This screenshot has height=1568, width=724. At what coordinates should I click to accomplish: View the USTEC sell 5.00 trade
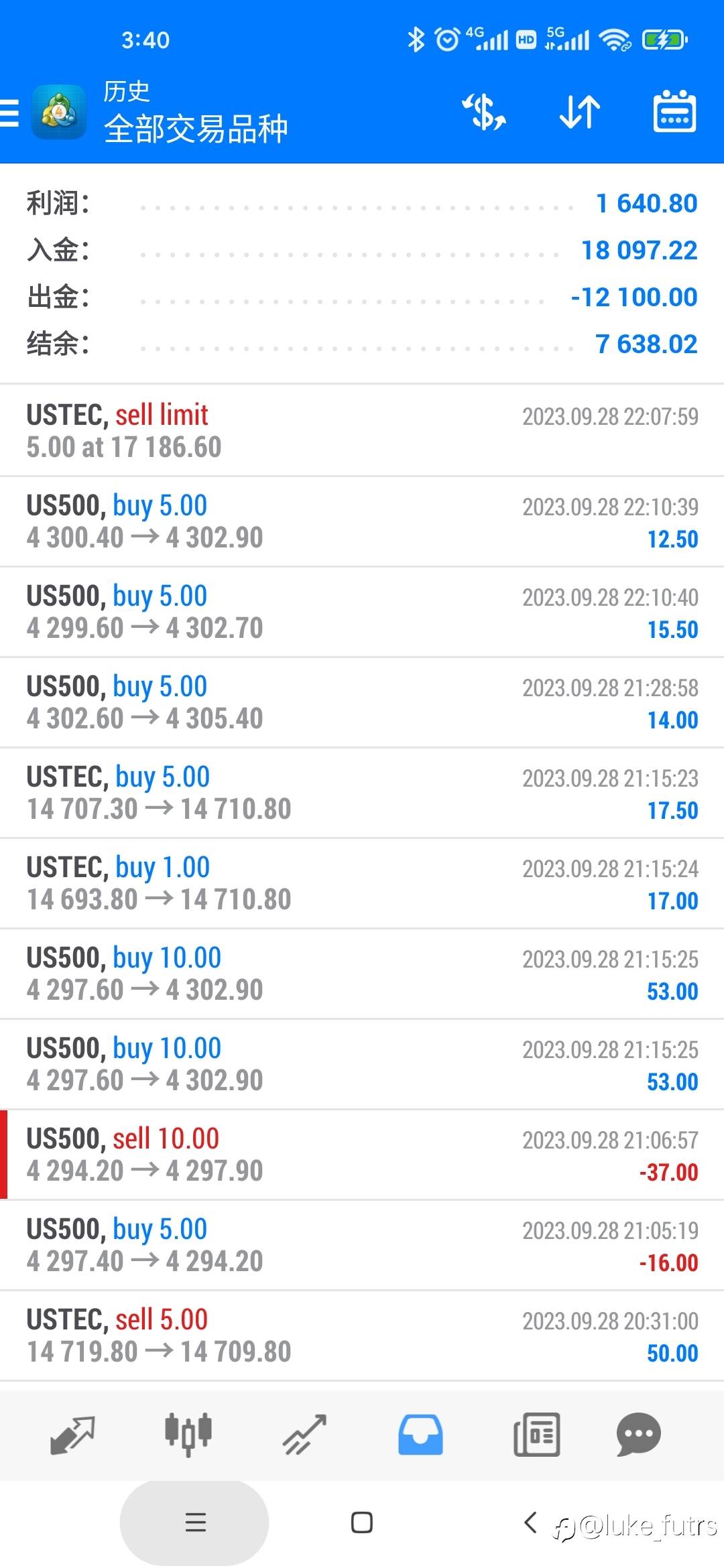pos(362,1335)
